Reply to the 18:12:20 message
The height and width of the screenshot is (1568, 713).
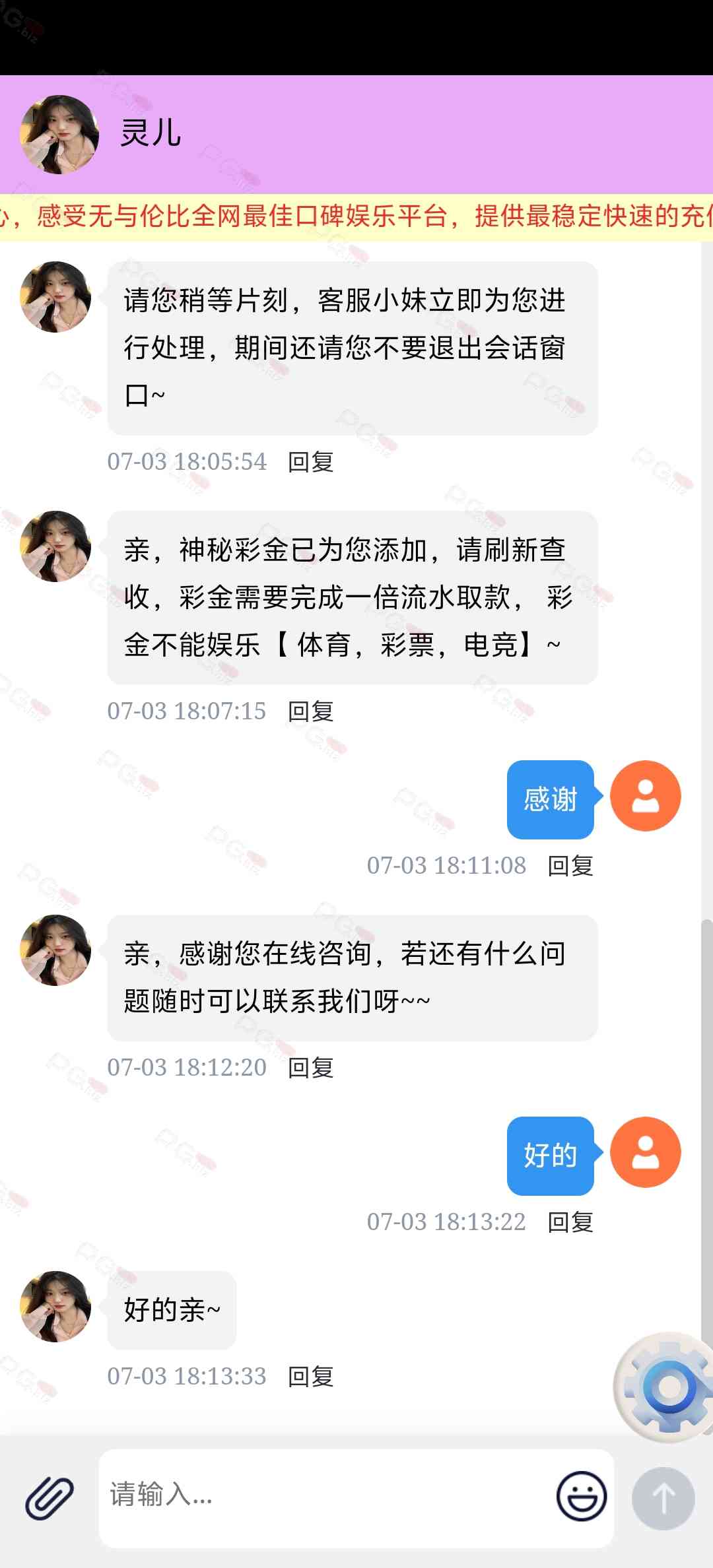tap(311, 1068)
